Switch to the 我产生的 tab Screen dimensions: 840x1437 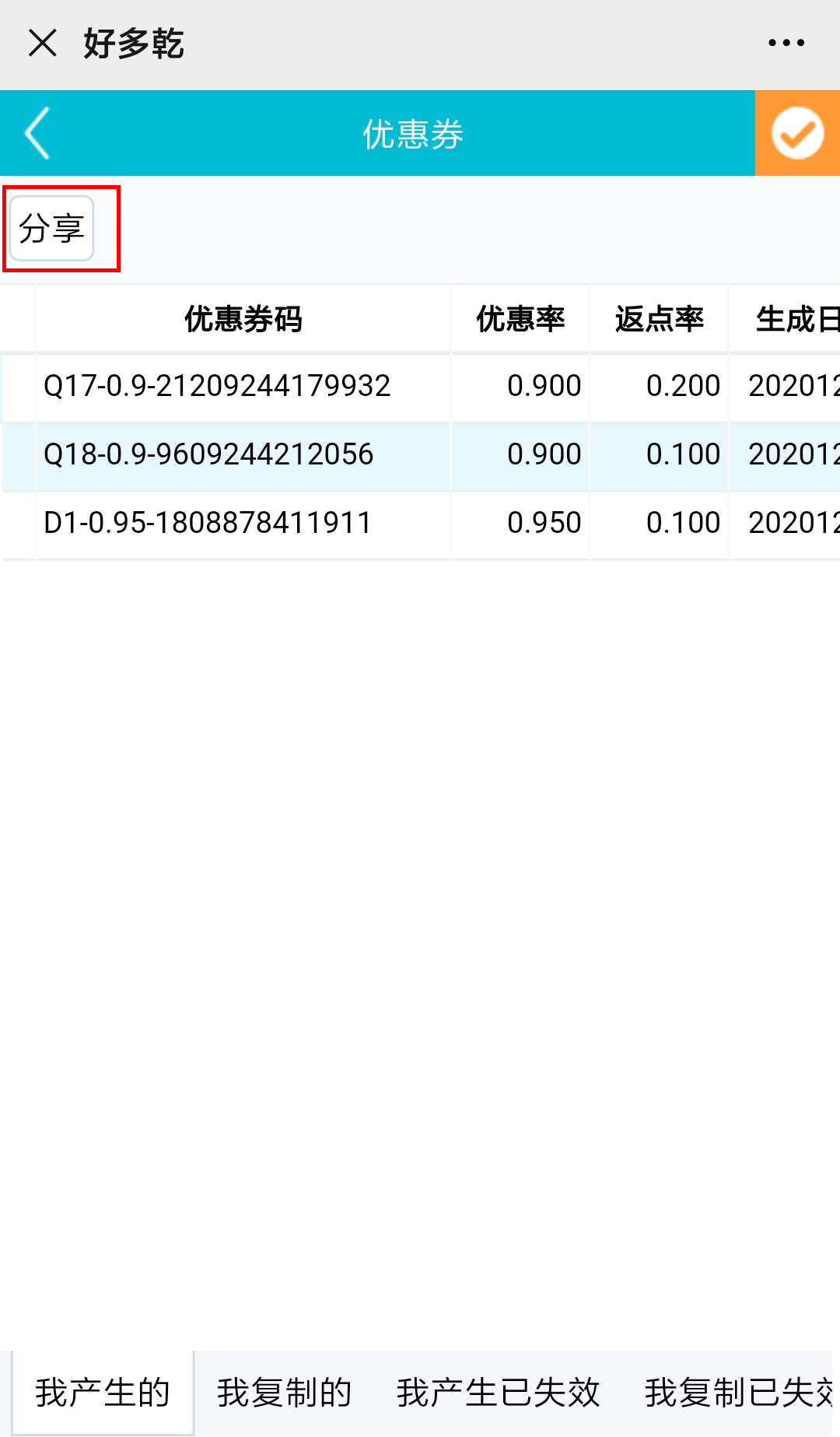click(x=103, y=1393)
